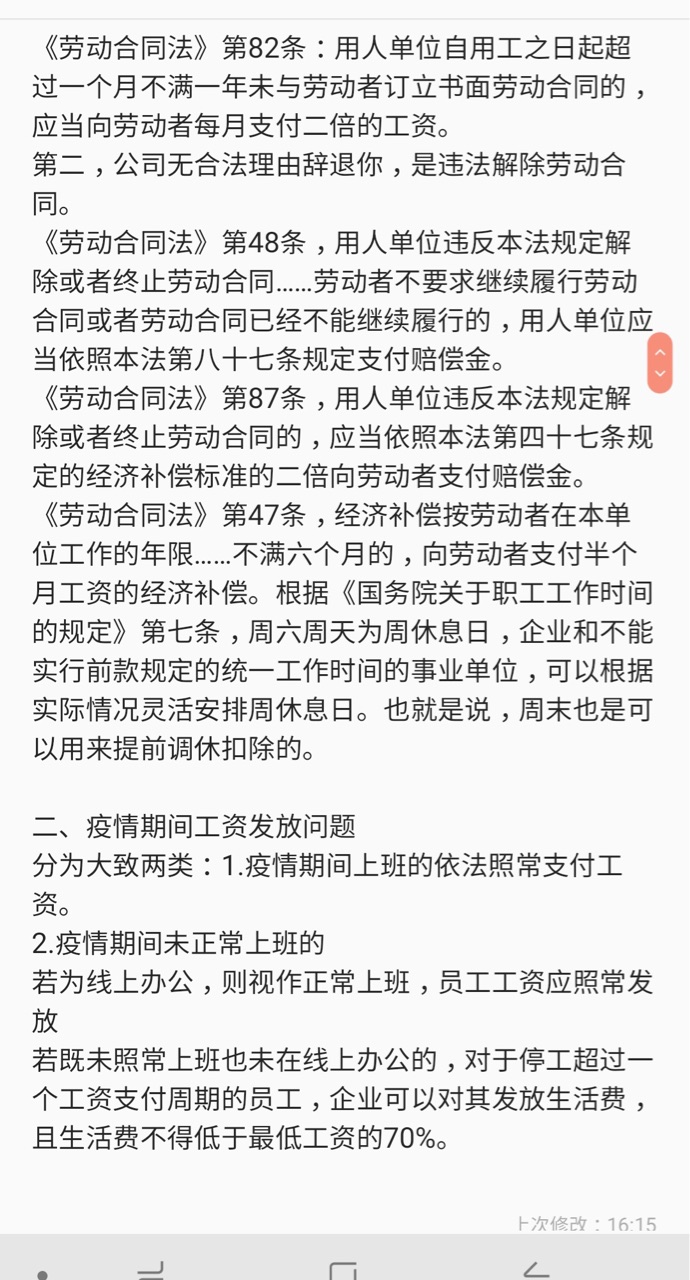Open recent apps from the navigation bar
This screenshot has height=1280, width=690.
point(151,1270)
